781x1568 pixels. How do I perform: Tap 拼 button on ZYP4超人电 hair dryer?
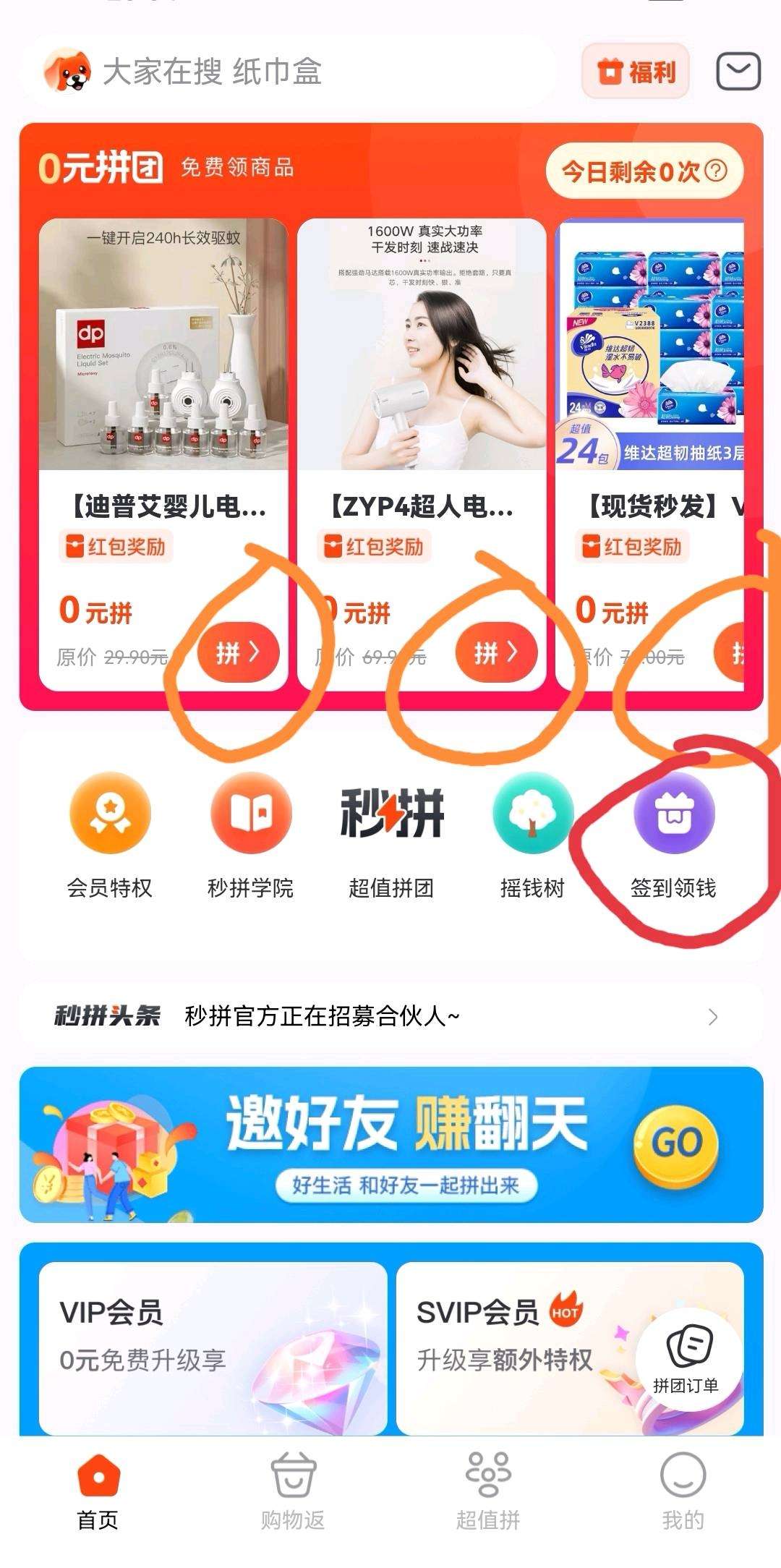(x=496, y=652)
